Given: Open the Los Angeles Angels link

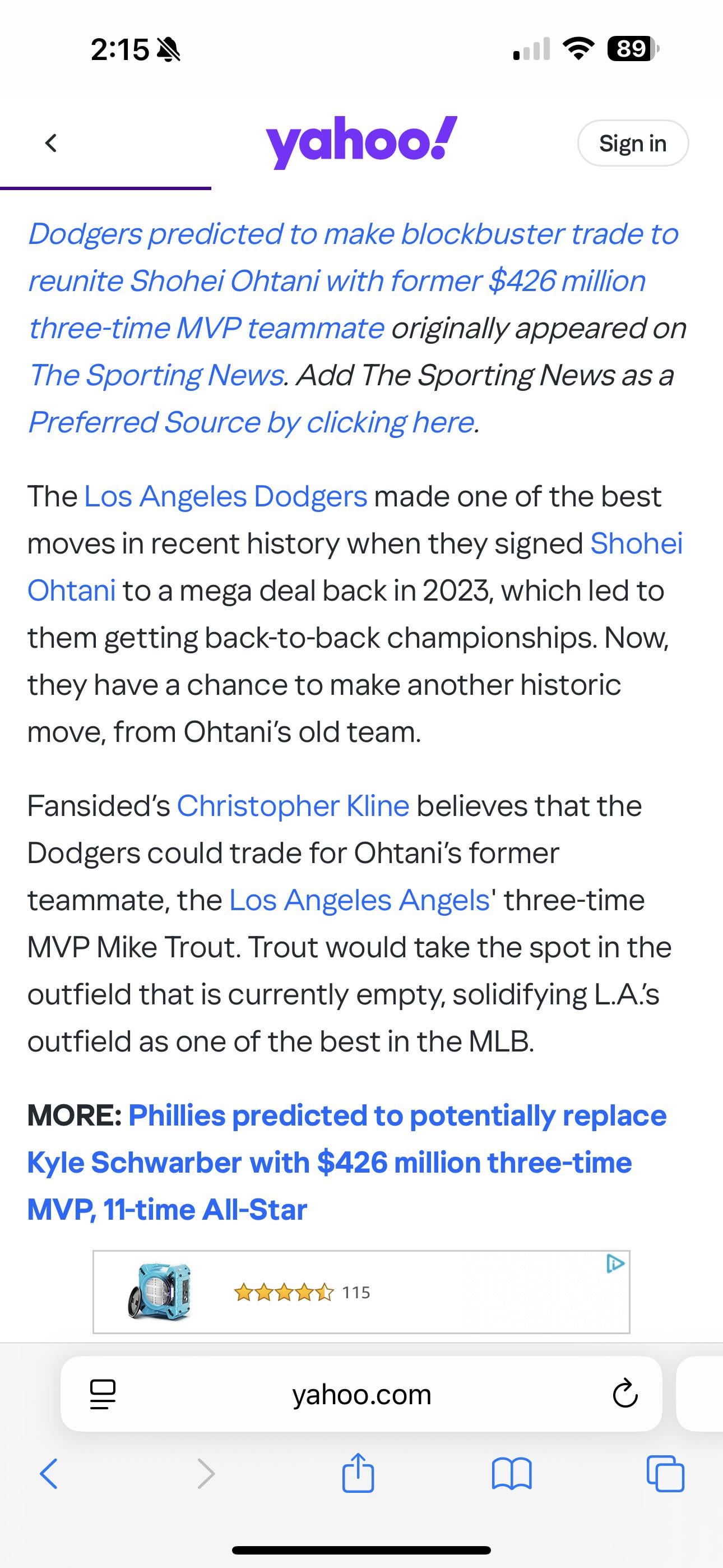Looking at the screenshot, I should (359, 900).
